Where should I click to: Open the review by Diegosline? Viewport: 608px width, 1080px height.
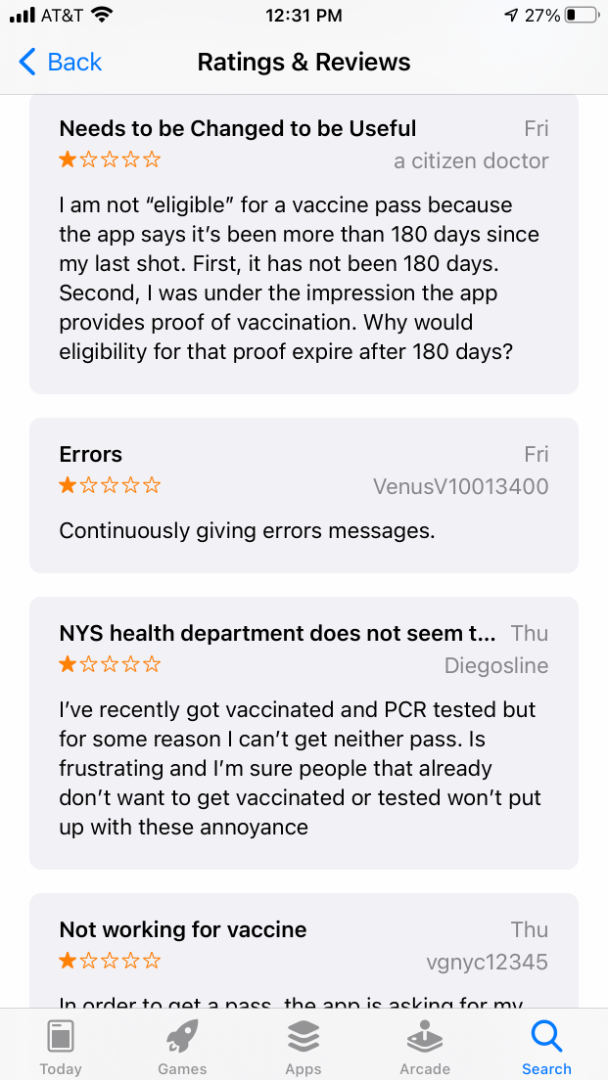point(303,732)
